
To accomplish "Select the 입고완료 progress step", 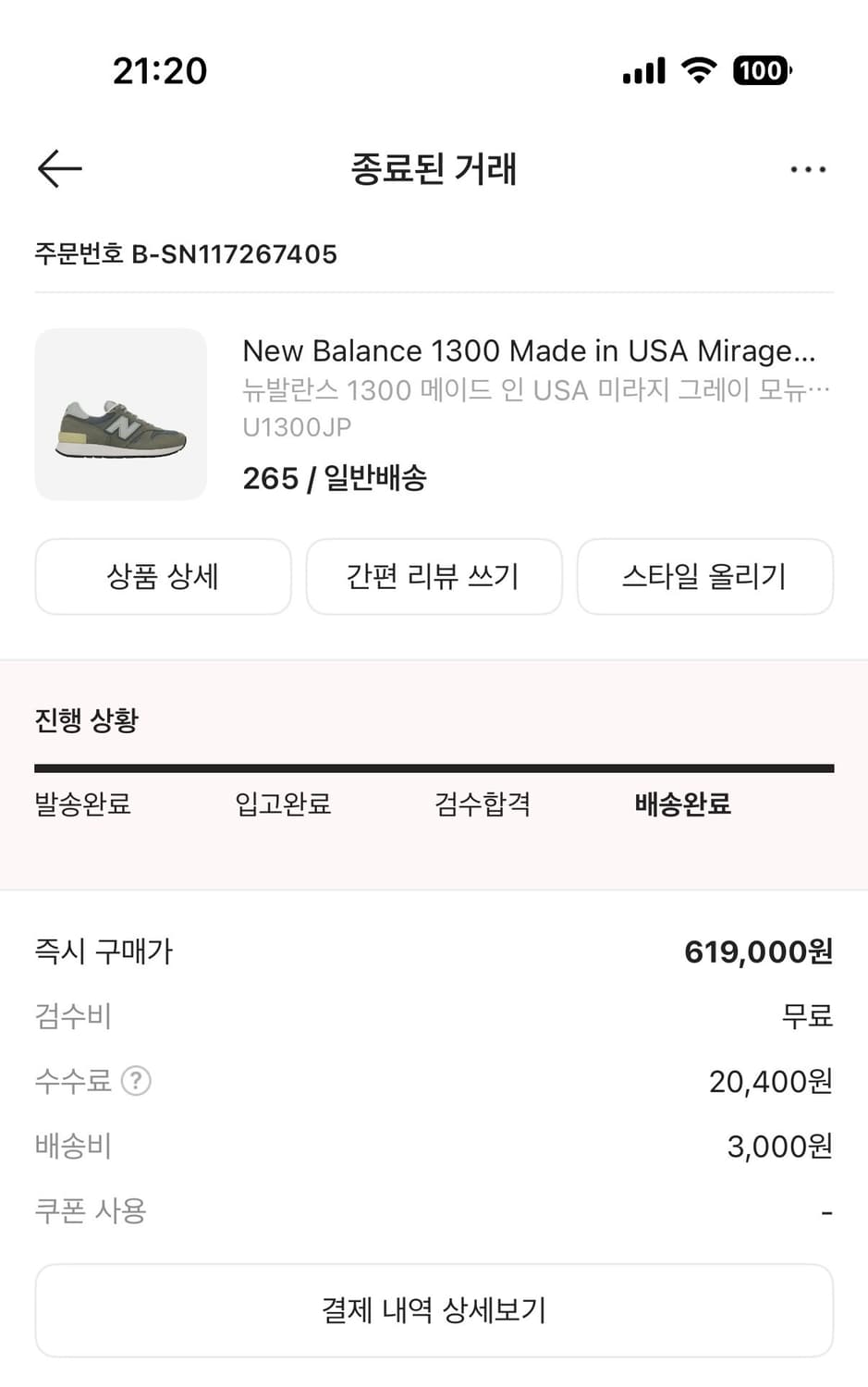I will click(x=281, y=805).
